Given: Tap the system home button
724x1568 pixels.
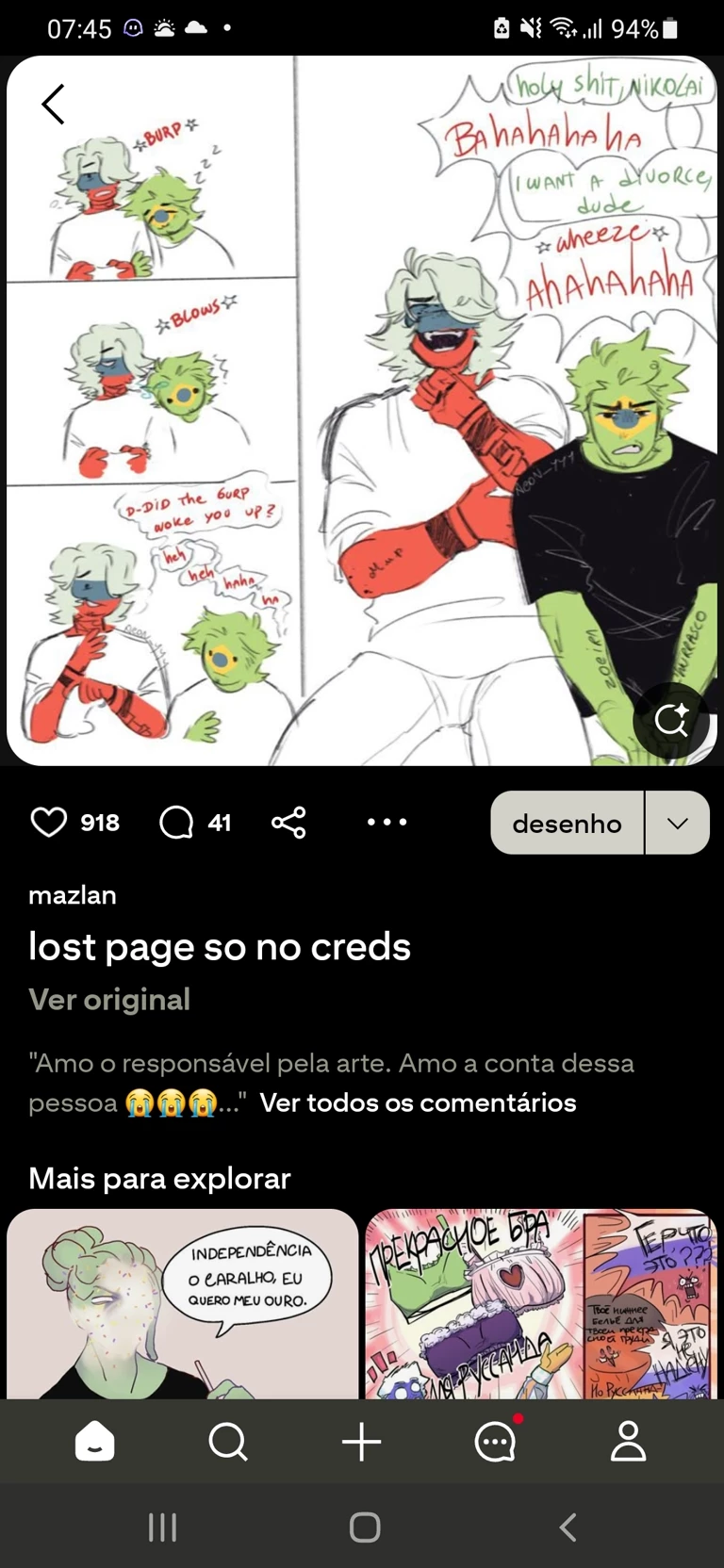Looking at the screenshot, I should (x=364, y=1527).
